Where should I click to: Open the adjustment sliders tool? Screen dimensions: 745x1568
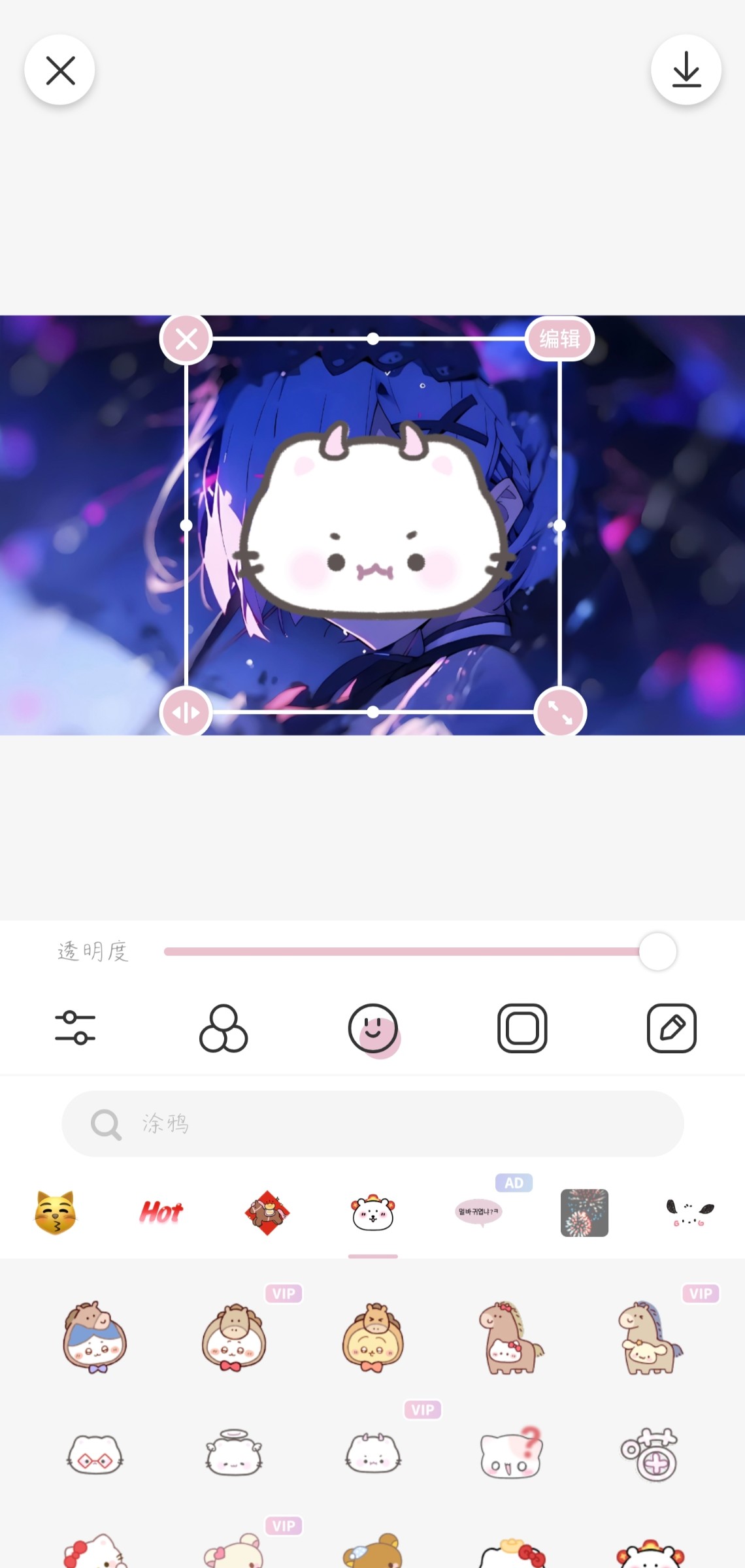point(75,1028)
